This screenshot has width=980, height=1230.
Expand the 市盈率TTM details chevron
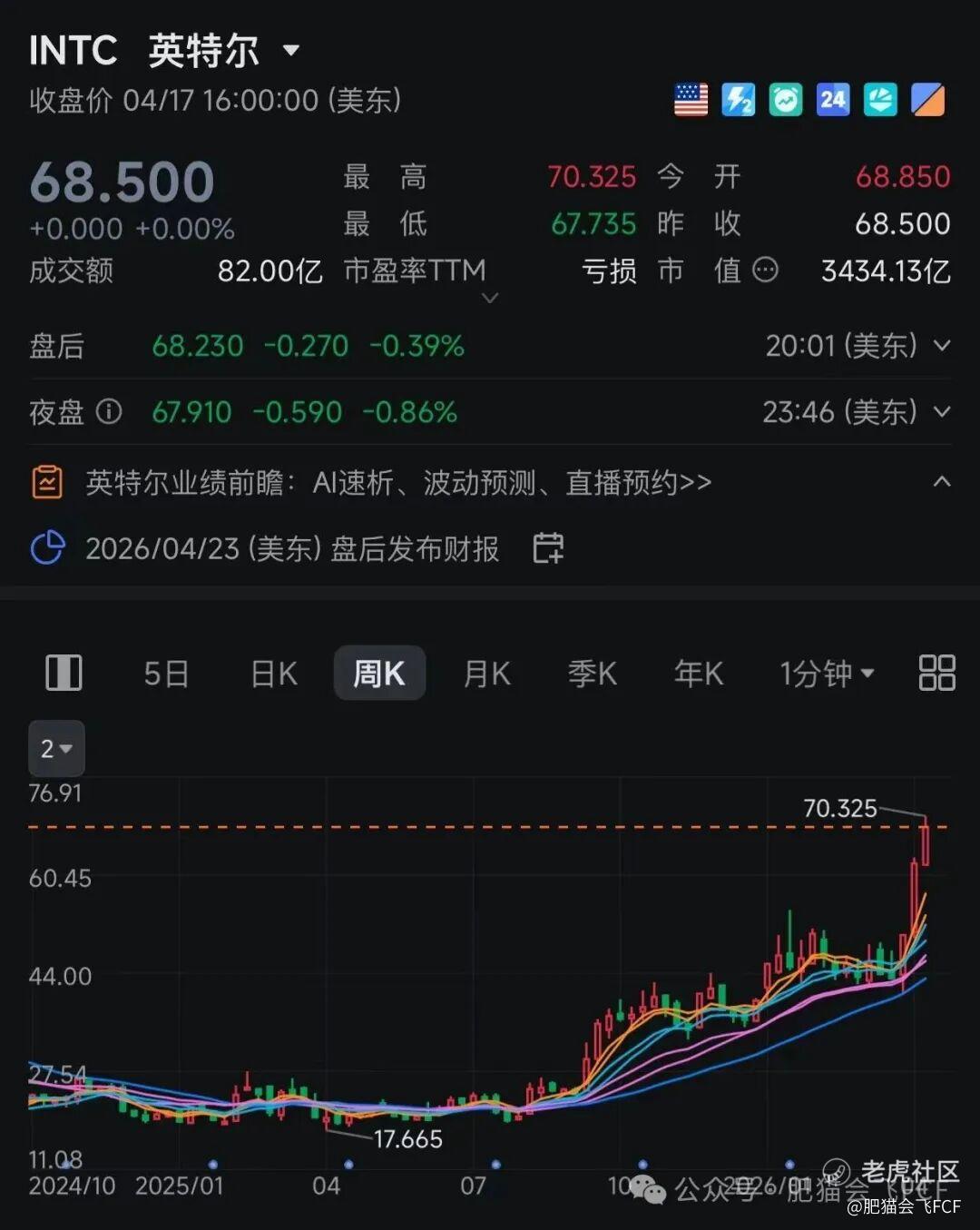click(489, 298)
